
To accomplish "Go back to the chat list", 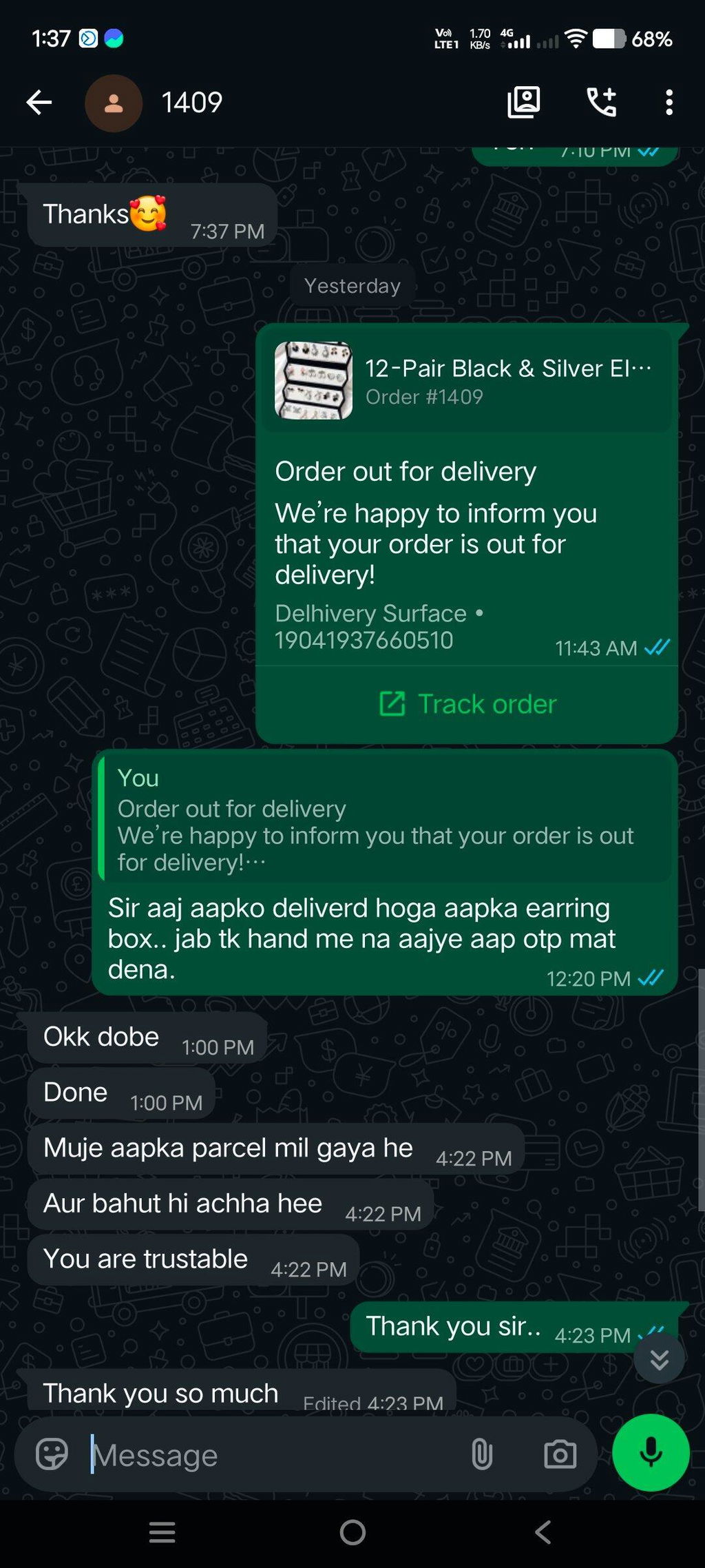I will (39, 103).
